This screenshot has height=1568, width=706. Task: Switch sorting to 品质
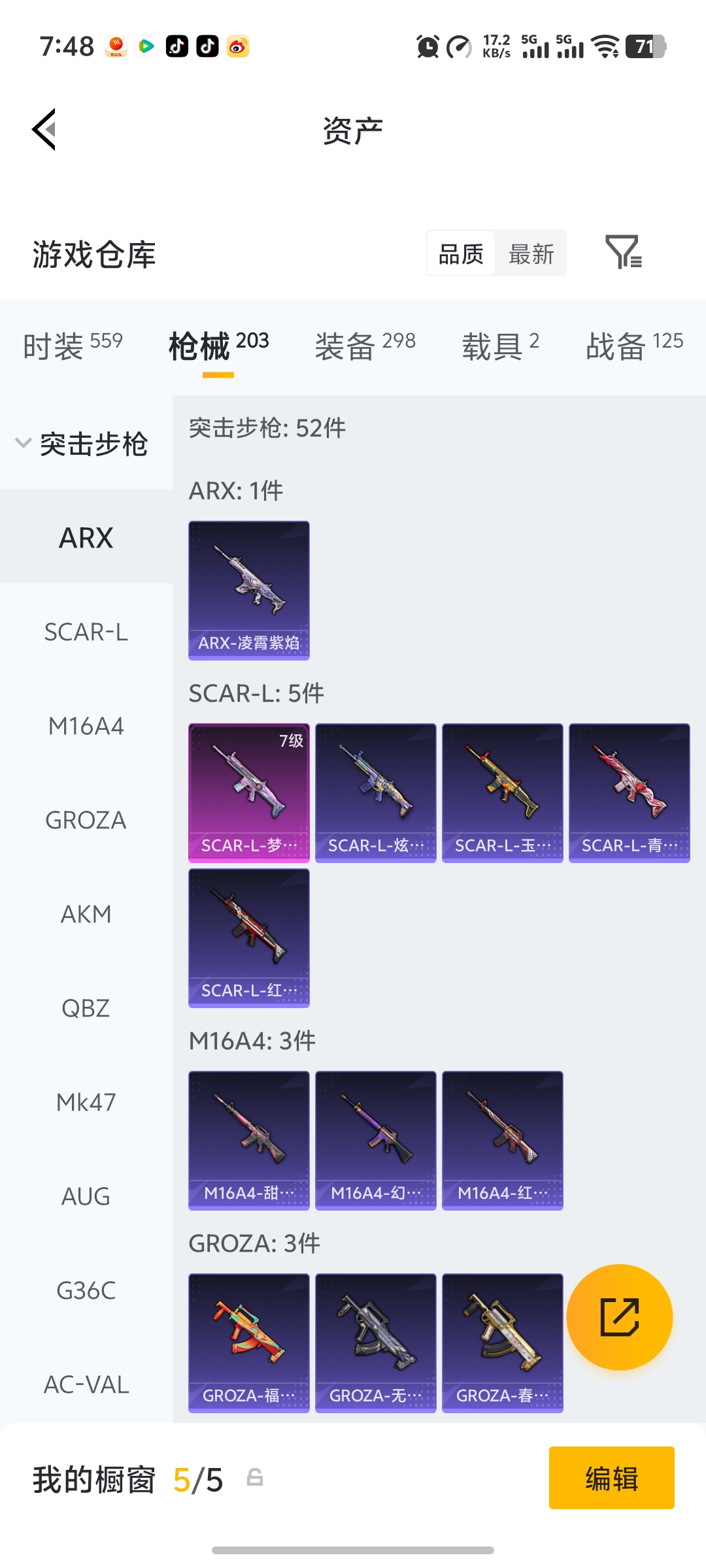click(x=461, y=253)
